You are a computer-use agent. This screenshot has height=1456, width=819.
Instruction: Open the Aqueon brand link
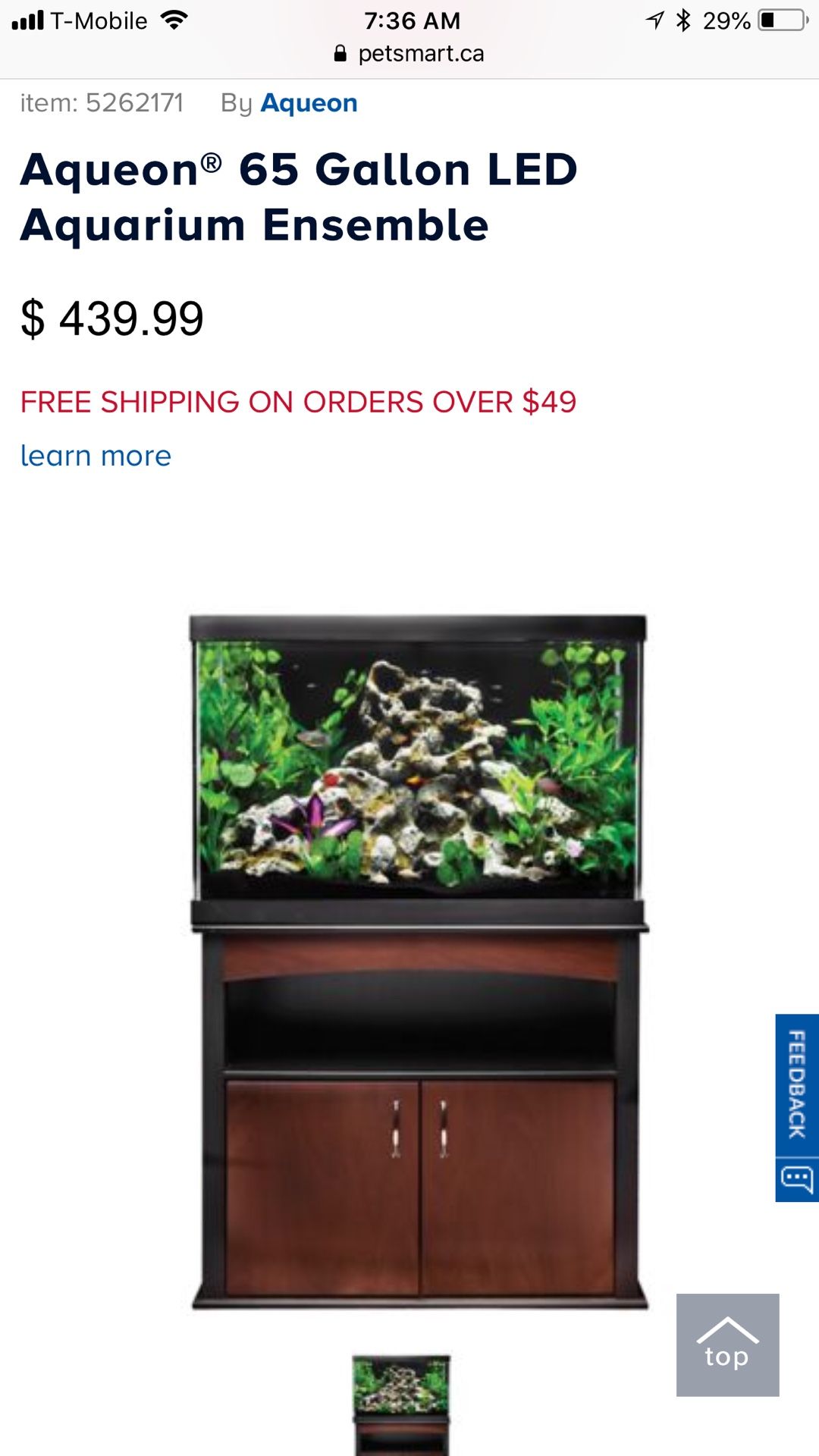tap(309, 103)
